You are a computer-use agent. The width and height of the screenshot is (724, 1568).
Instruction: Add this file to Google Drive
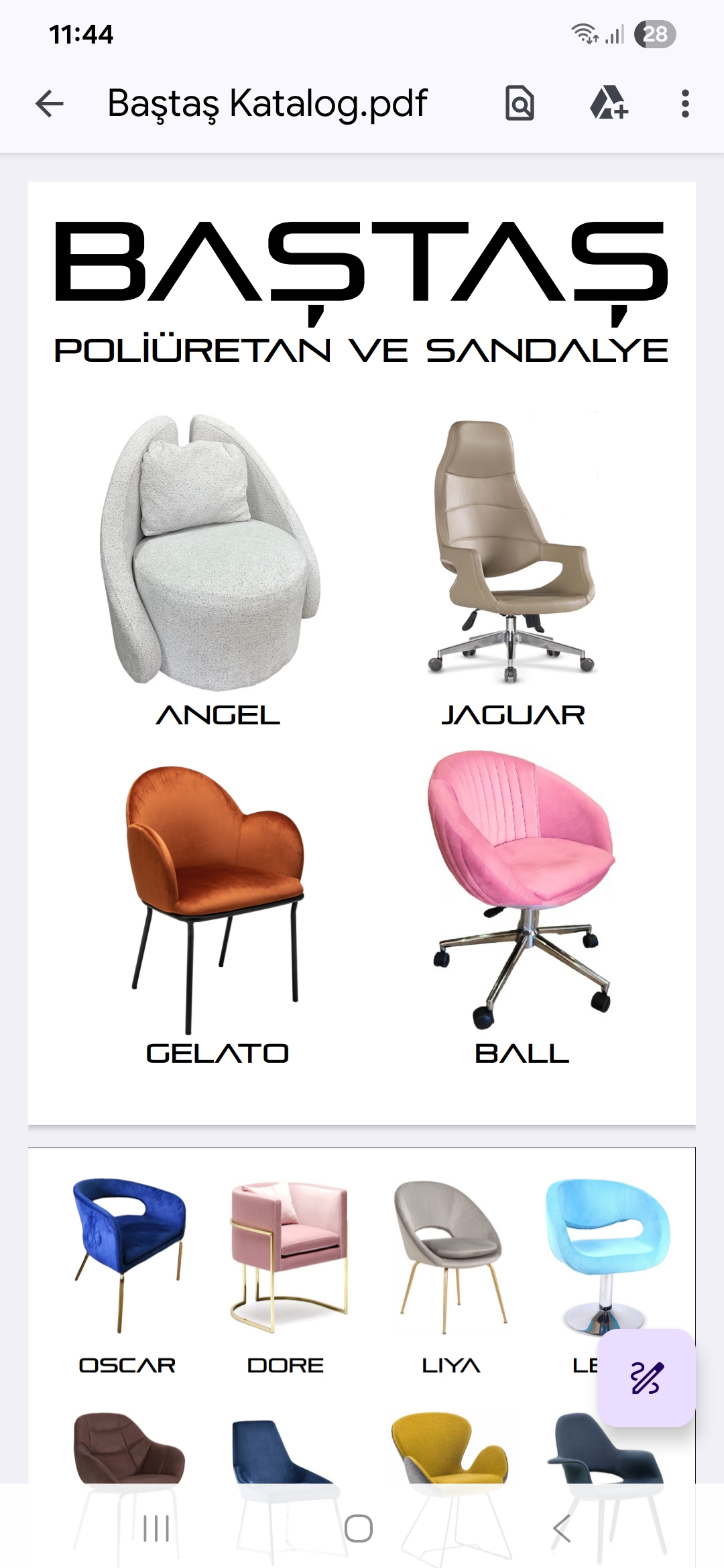pos(609,103)
